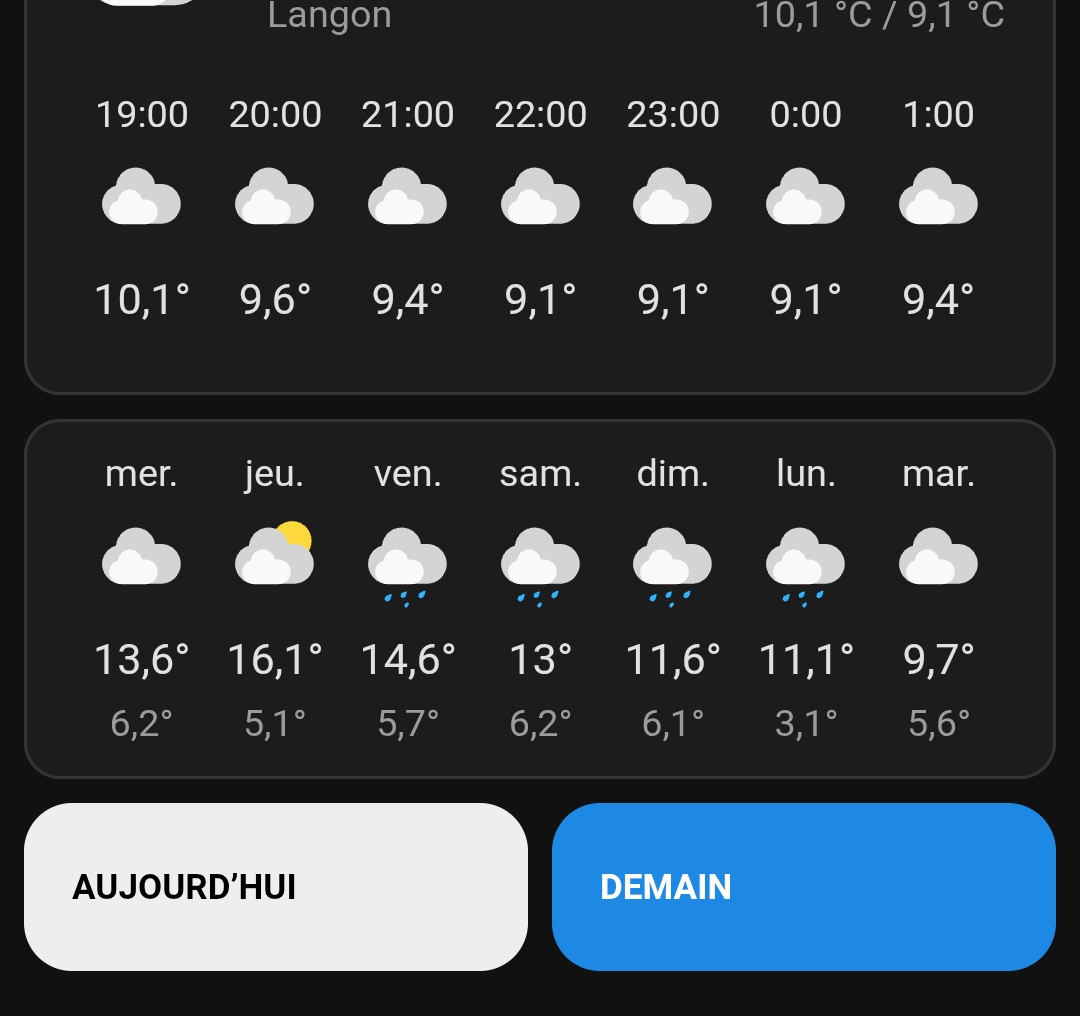The width and height of the screenshot is (1080, 1016).
Task: Tap the lun. forecast column
Action: pos(805,597)
